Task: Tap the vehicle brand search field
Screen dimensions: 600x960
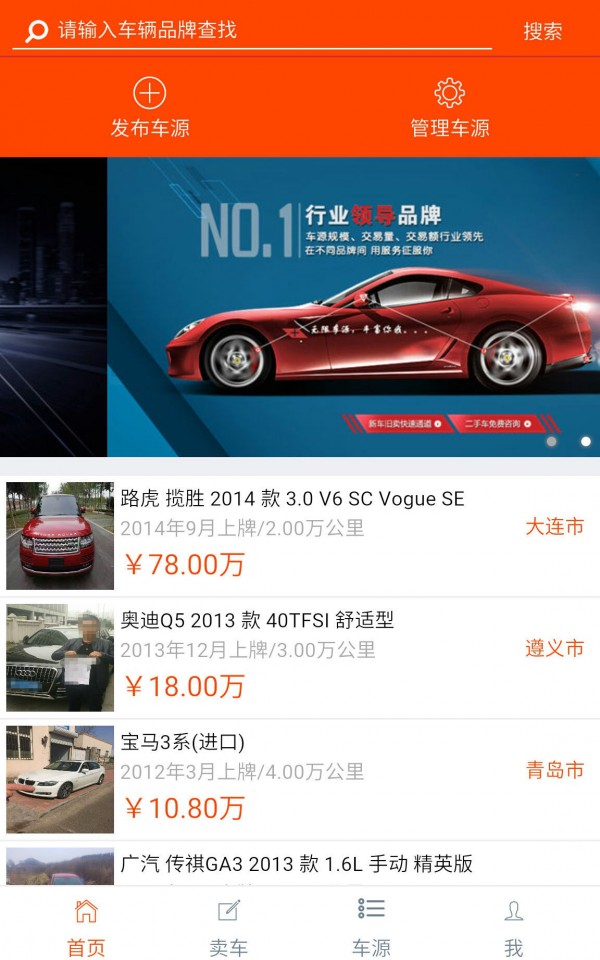Action: (260, 30)
